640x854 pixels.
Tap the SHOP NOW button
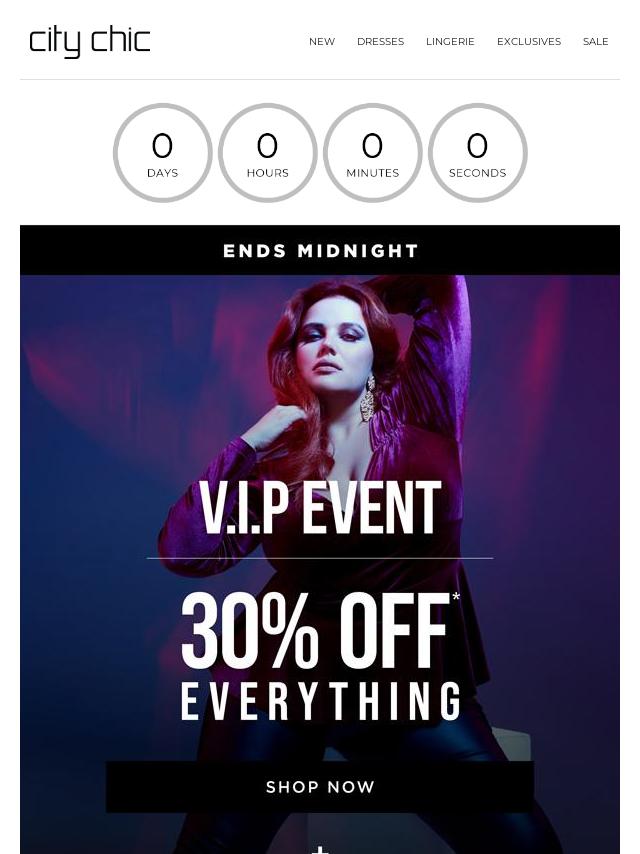pyautogui.click(x=320, y=787)
